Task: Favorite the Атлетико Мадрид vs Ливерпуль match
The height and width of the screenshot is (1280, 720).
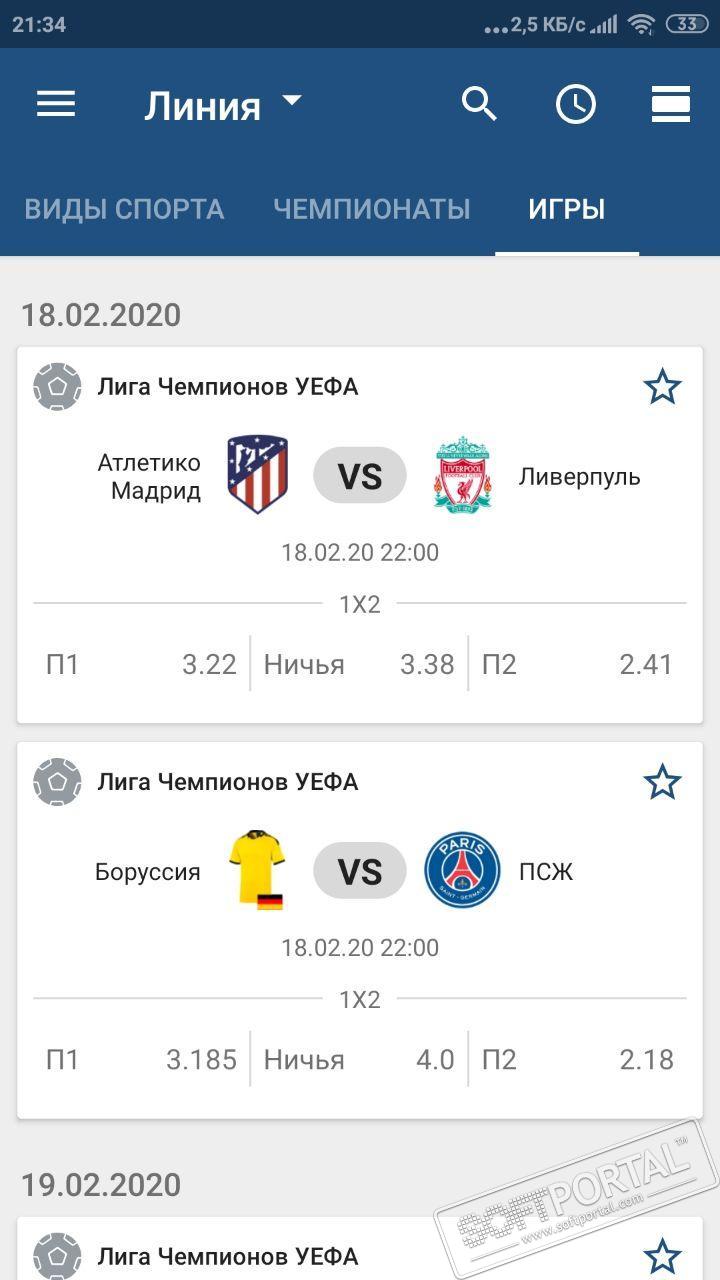Action: click(x=662, y=387)
